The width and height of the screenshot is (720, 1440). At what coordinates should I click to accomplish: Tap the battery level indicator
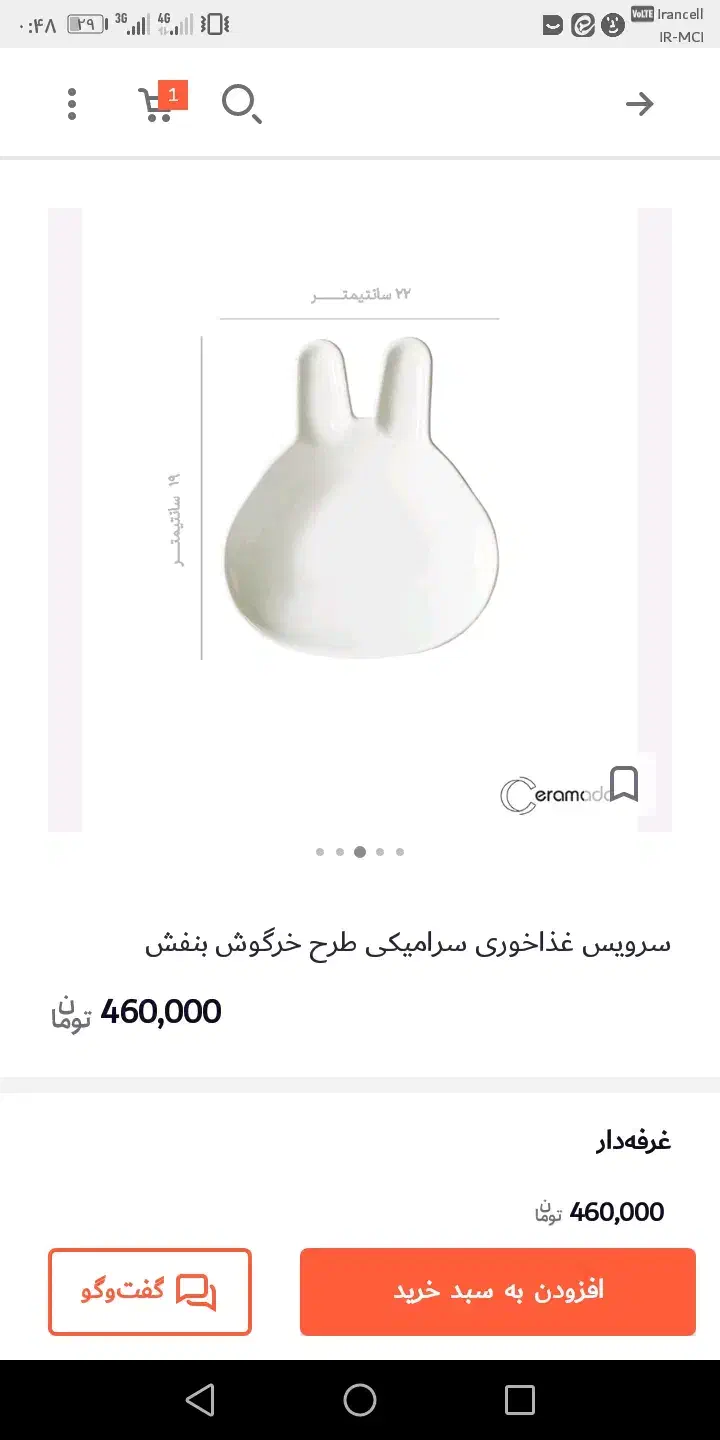[x=85, y=22]
